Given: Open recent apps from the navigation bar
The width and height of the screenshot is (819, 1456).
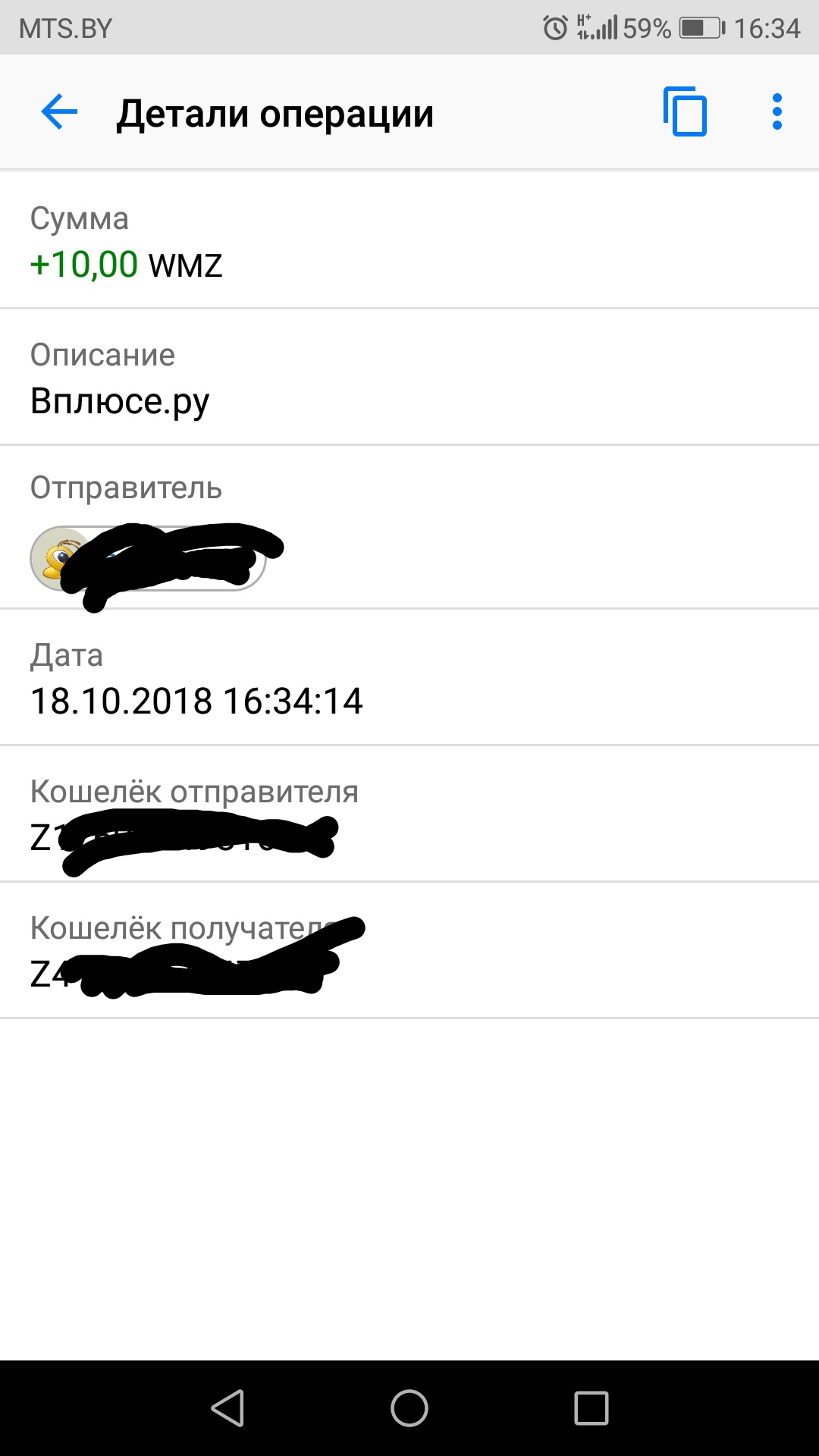Looking at the screenshot, I should (591, 1408).
